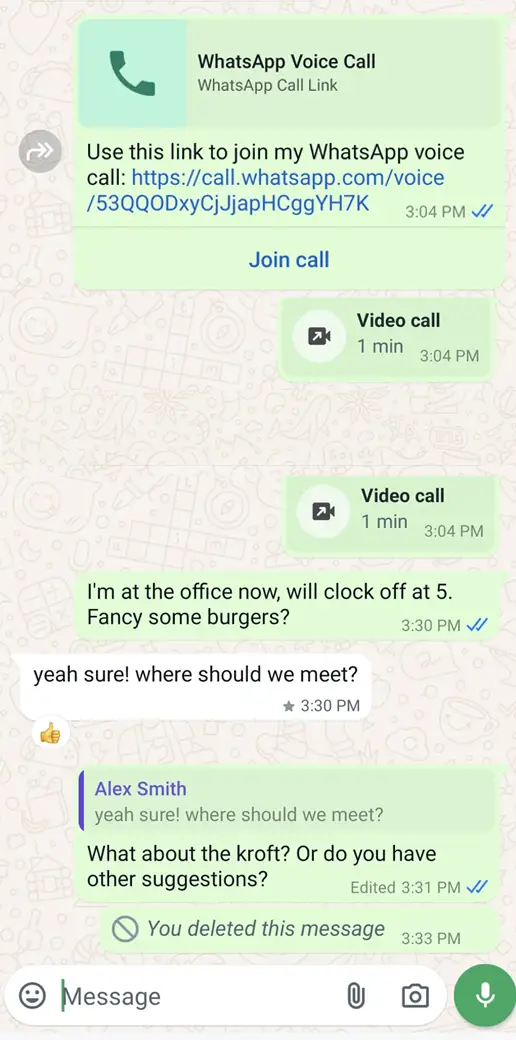The width and height of the screenshot is (516, 1040).
Task: Forward the voice call link message
Action: 40,151
